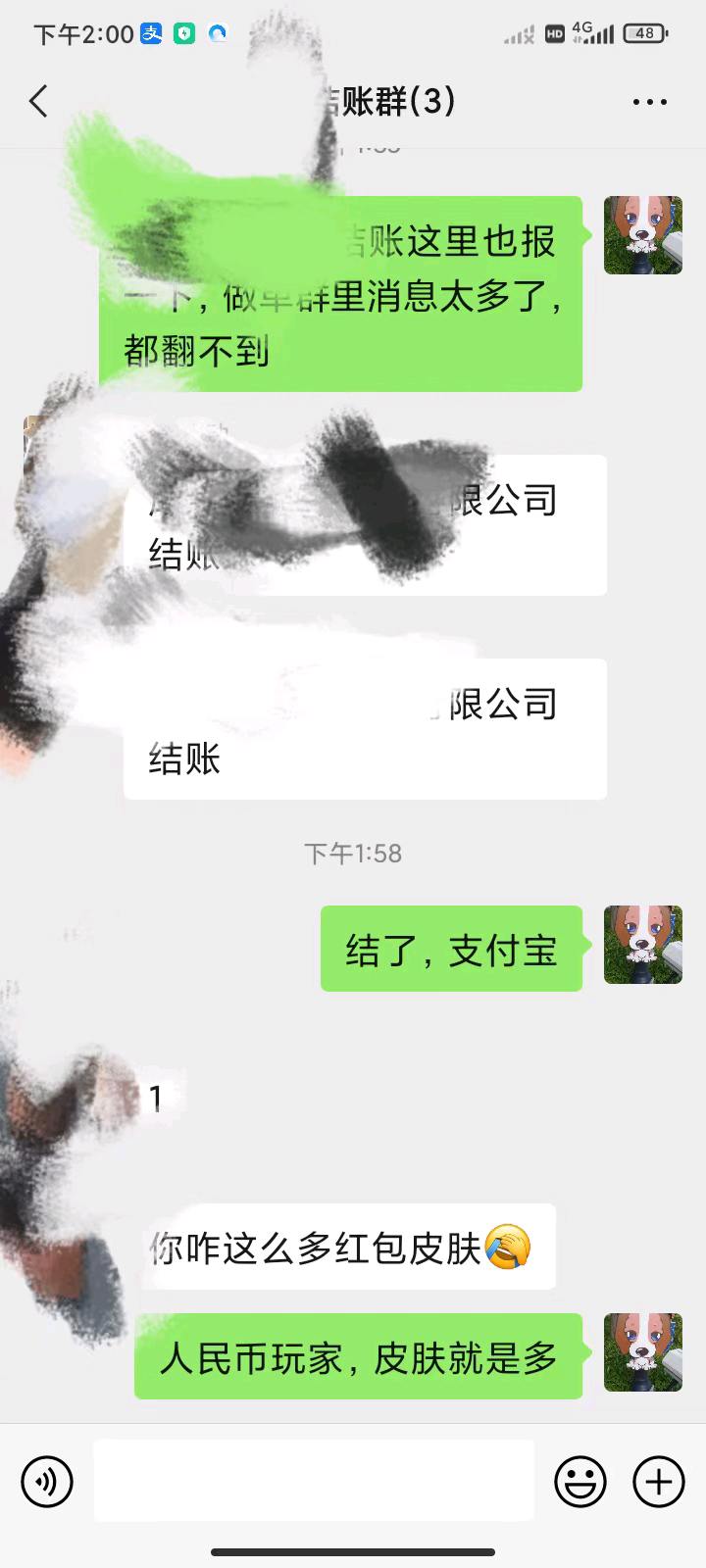The height and width of the screenshot is (1568, 706).
Task: Tap the dog avatar beside 人民币玩家 message
Action: [642, 1352]
